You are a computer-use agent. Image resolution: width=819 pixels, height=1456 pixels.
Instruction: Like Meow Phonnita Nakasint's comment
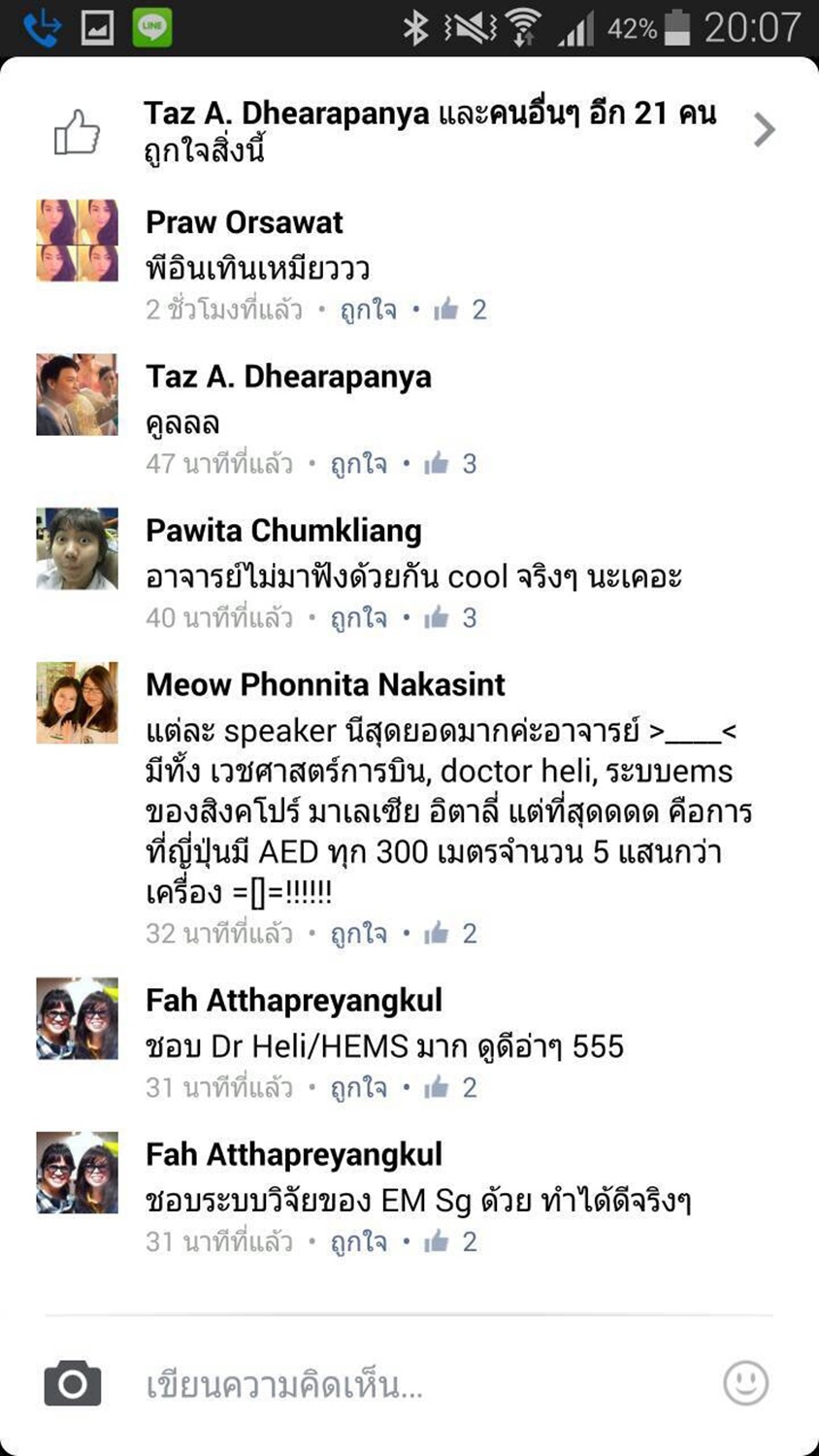click(x=358, y=934)
